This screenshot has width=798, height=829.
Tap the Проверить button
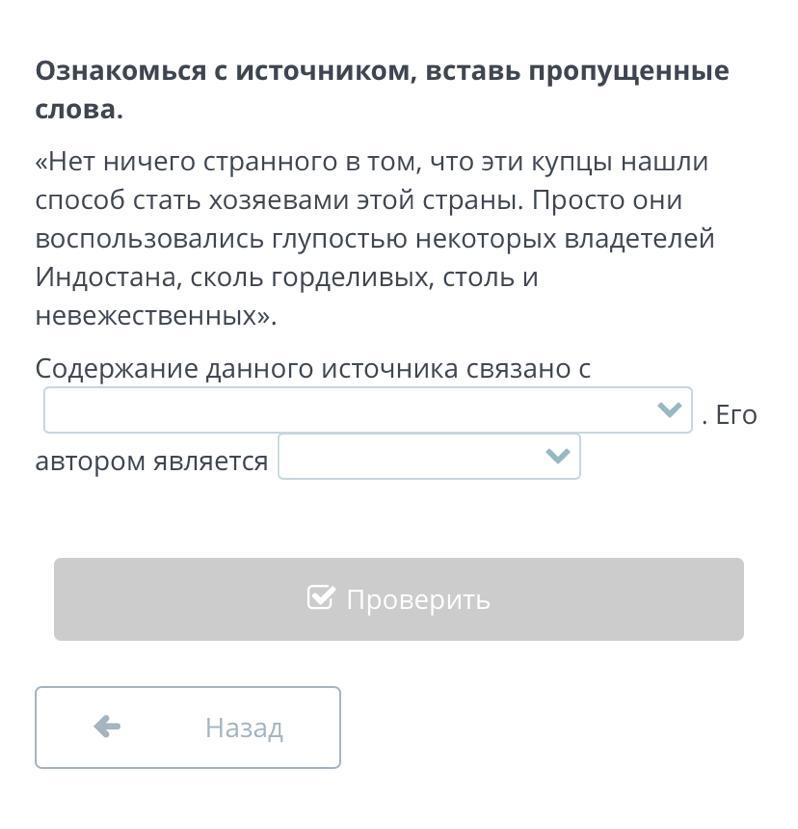coord(399,599)
